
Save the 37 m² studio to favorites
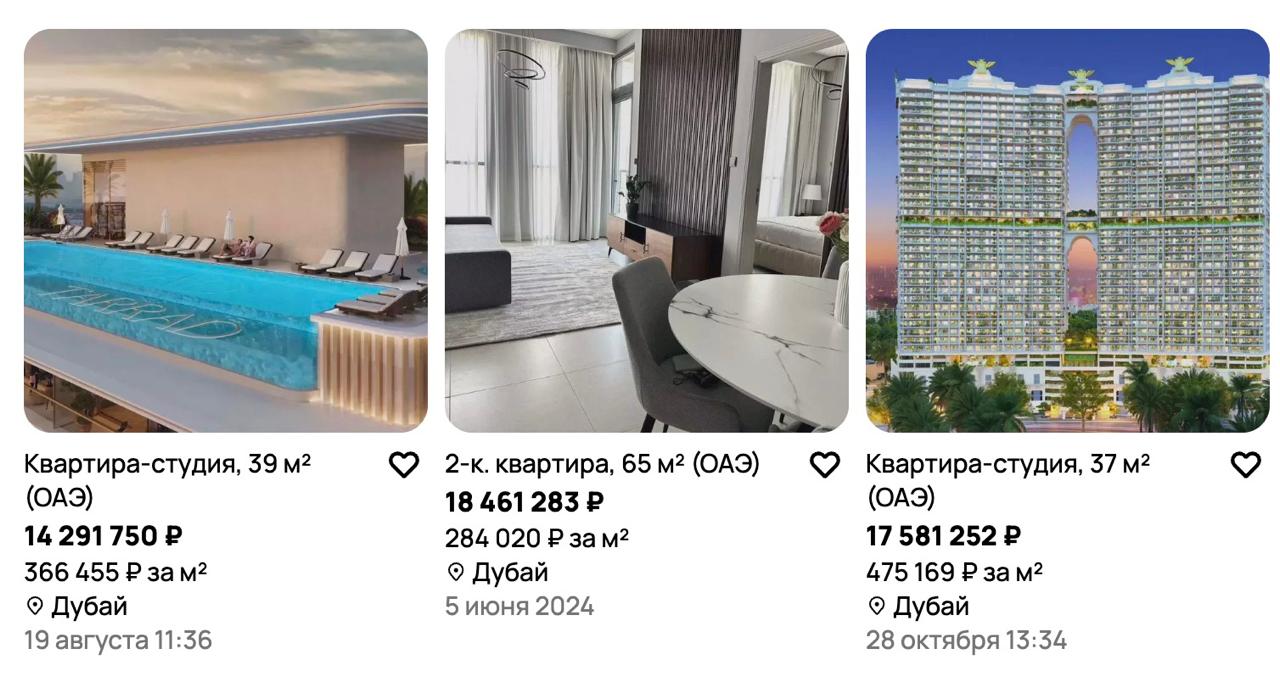(1245, 465)
